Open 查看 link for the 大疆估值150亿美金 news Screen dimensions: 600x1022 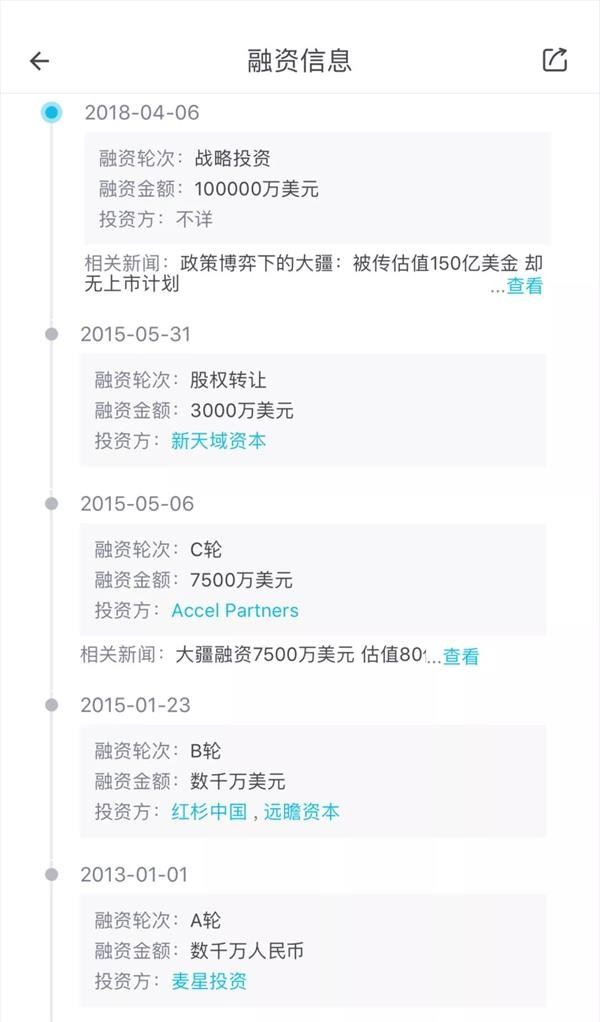pos(524,285)
